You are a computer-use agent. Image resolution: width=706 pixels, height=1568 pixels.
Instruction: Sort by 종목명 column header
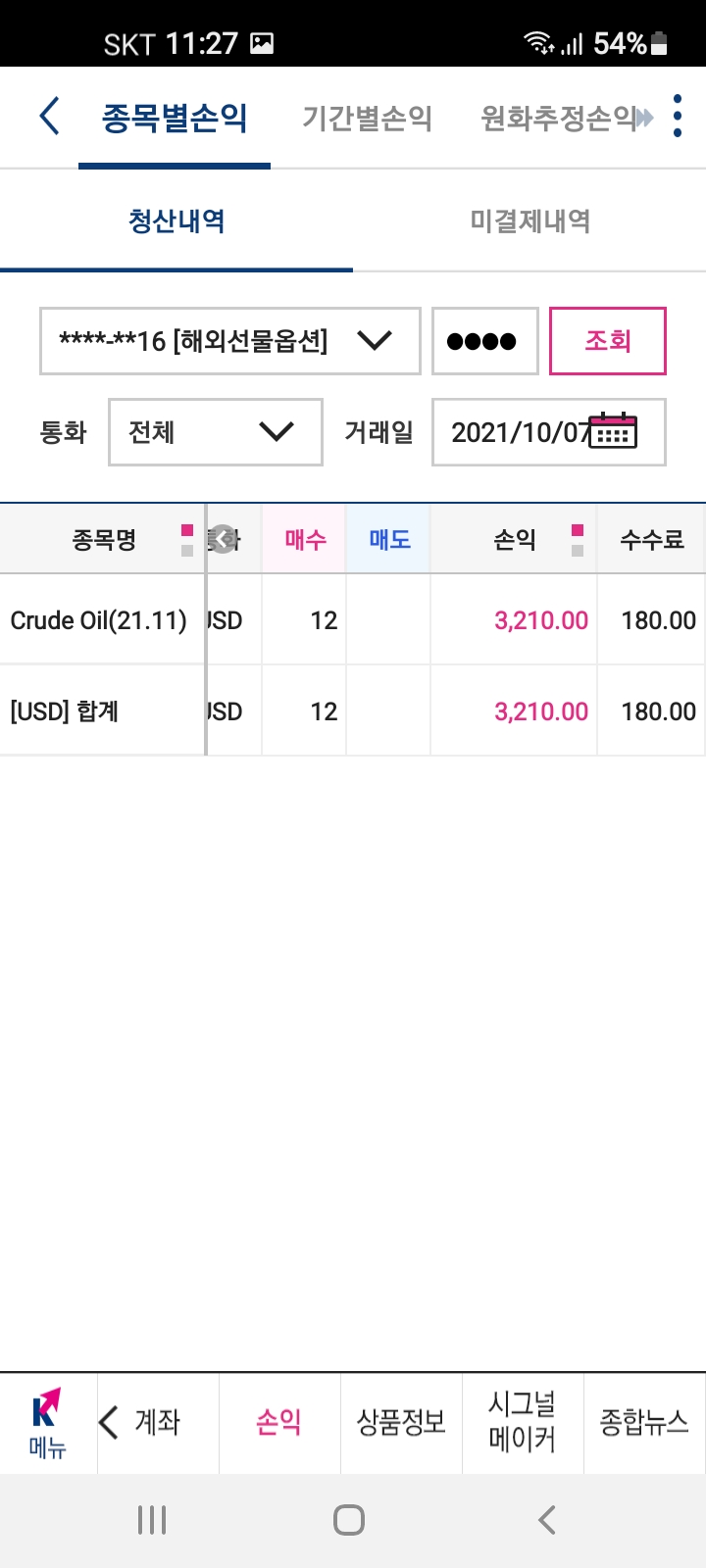pyautogui.click(x=103, y=539)
